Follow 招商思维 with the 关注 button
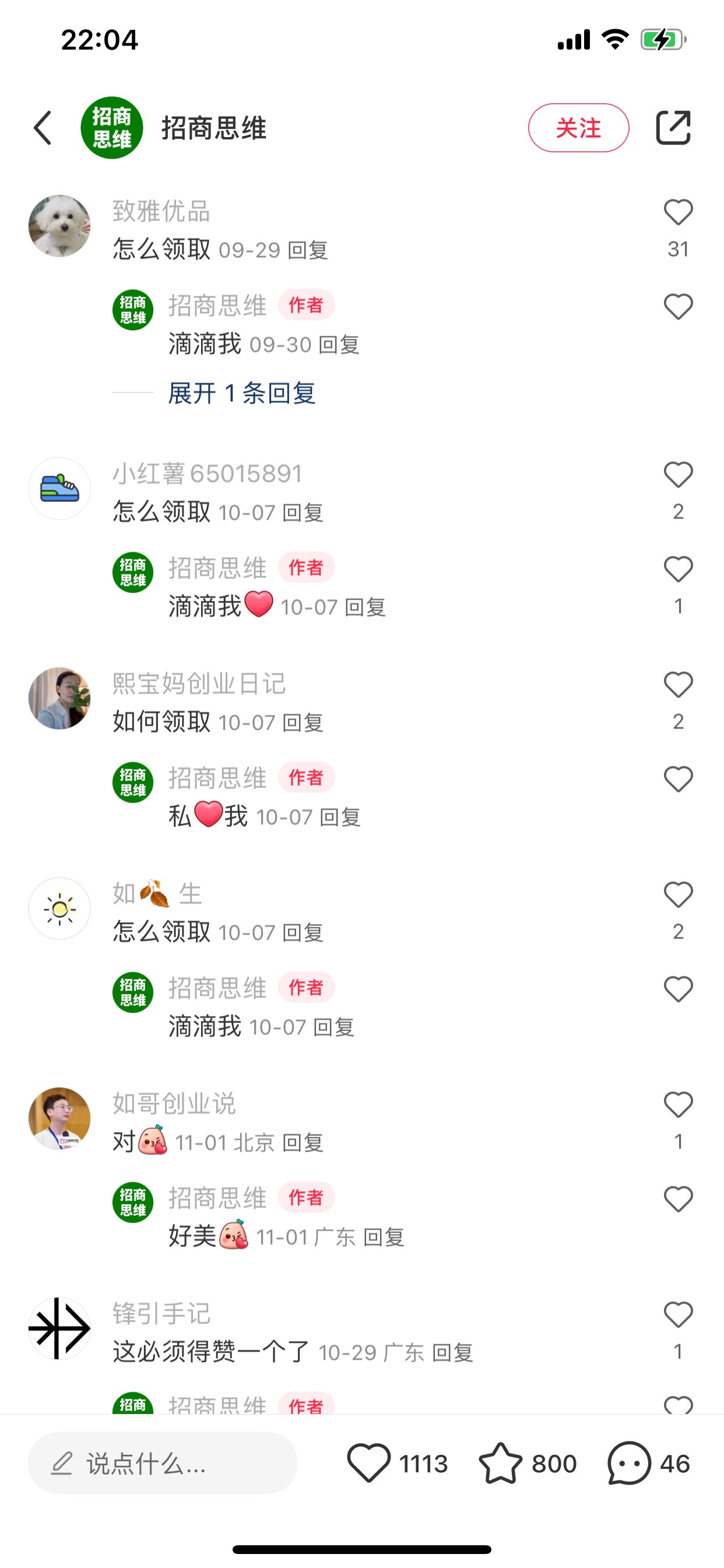This screenshot has height=1568, width=724. pyautogui.click(x=578, y=128)
